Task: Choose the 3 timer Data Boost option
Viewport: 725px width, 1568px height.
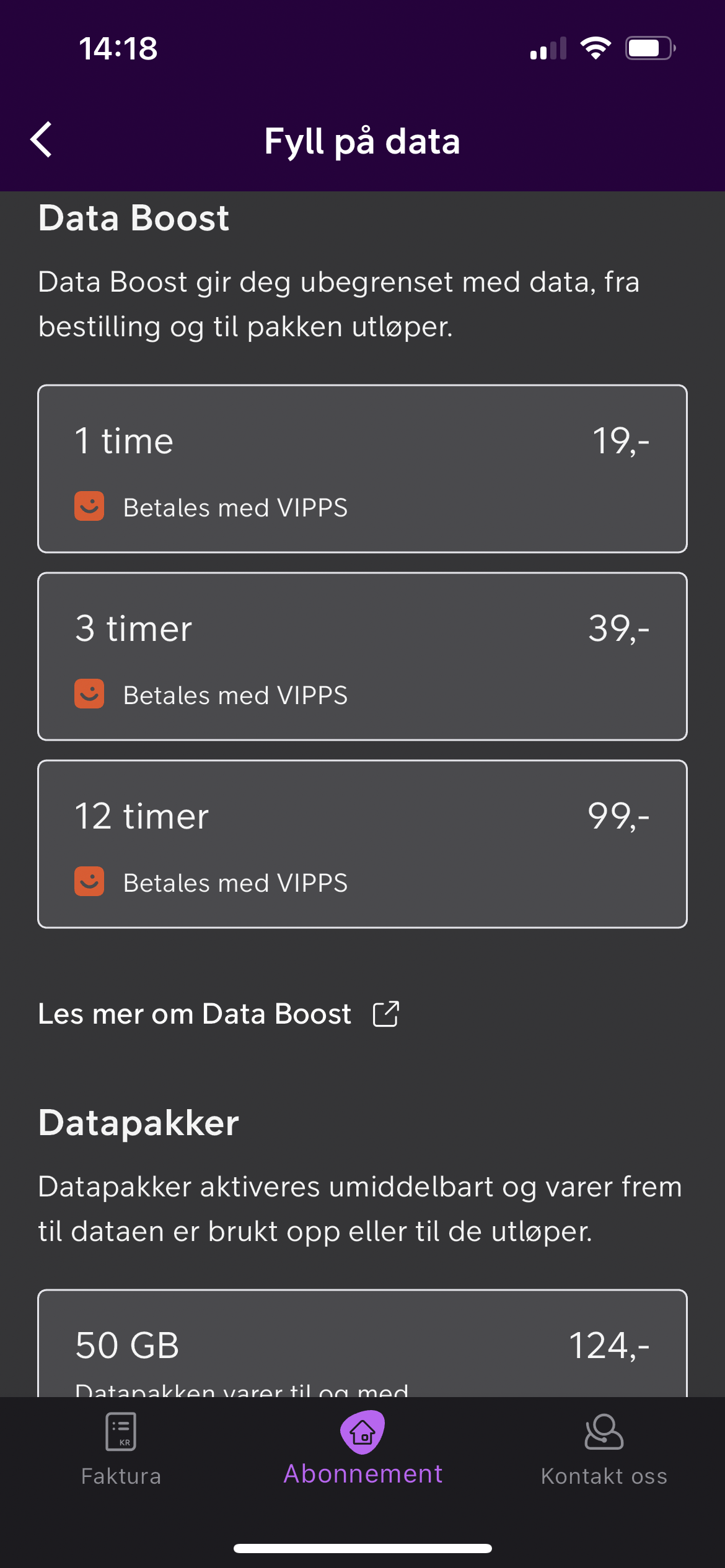Action: 362,656
